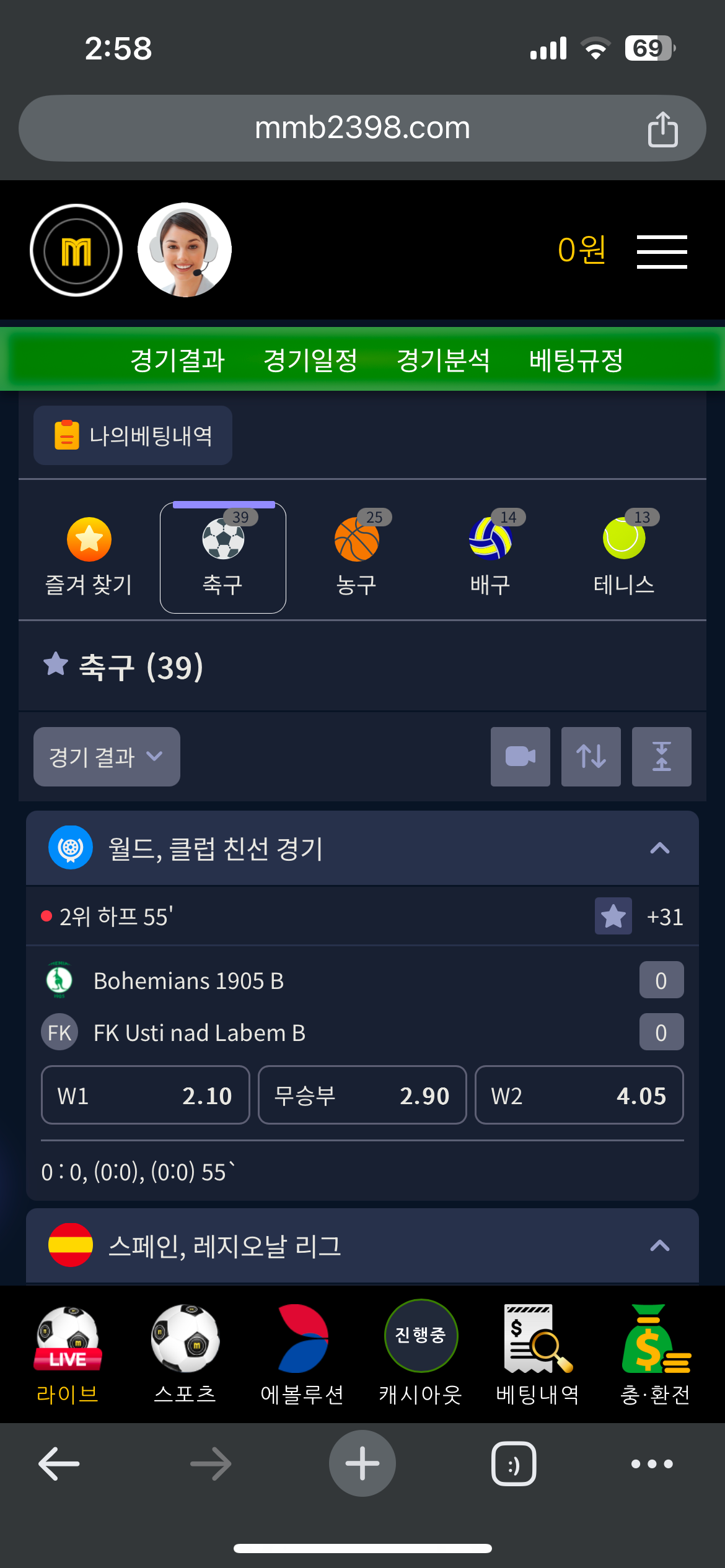Tap the sort arrows icon
Viewport: 725px width, 1568px height.
pos(591,757)
